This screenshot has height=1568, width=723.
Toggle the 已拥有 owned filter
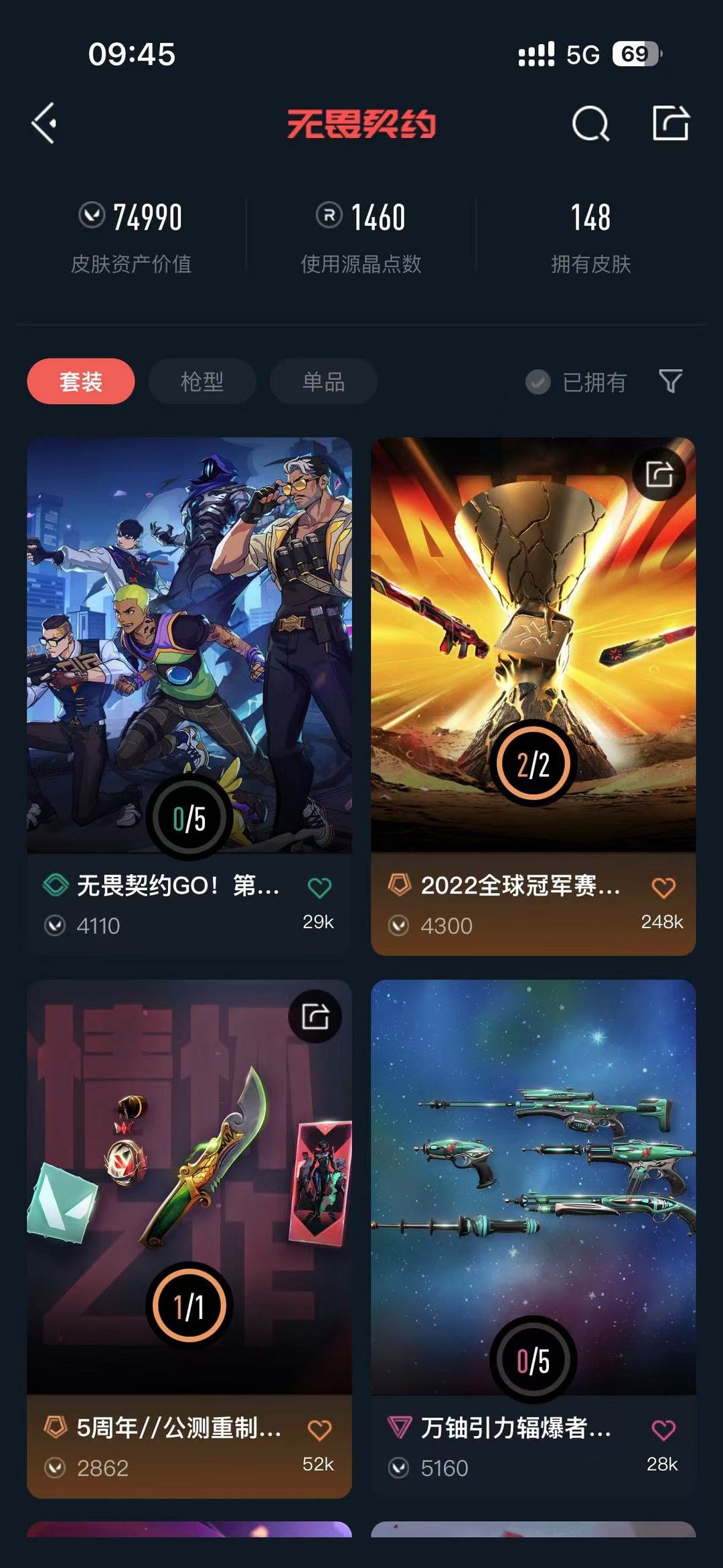(x=576, y=382)
